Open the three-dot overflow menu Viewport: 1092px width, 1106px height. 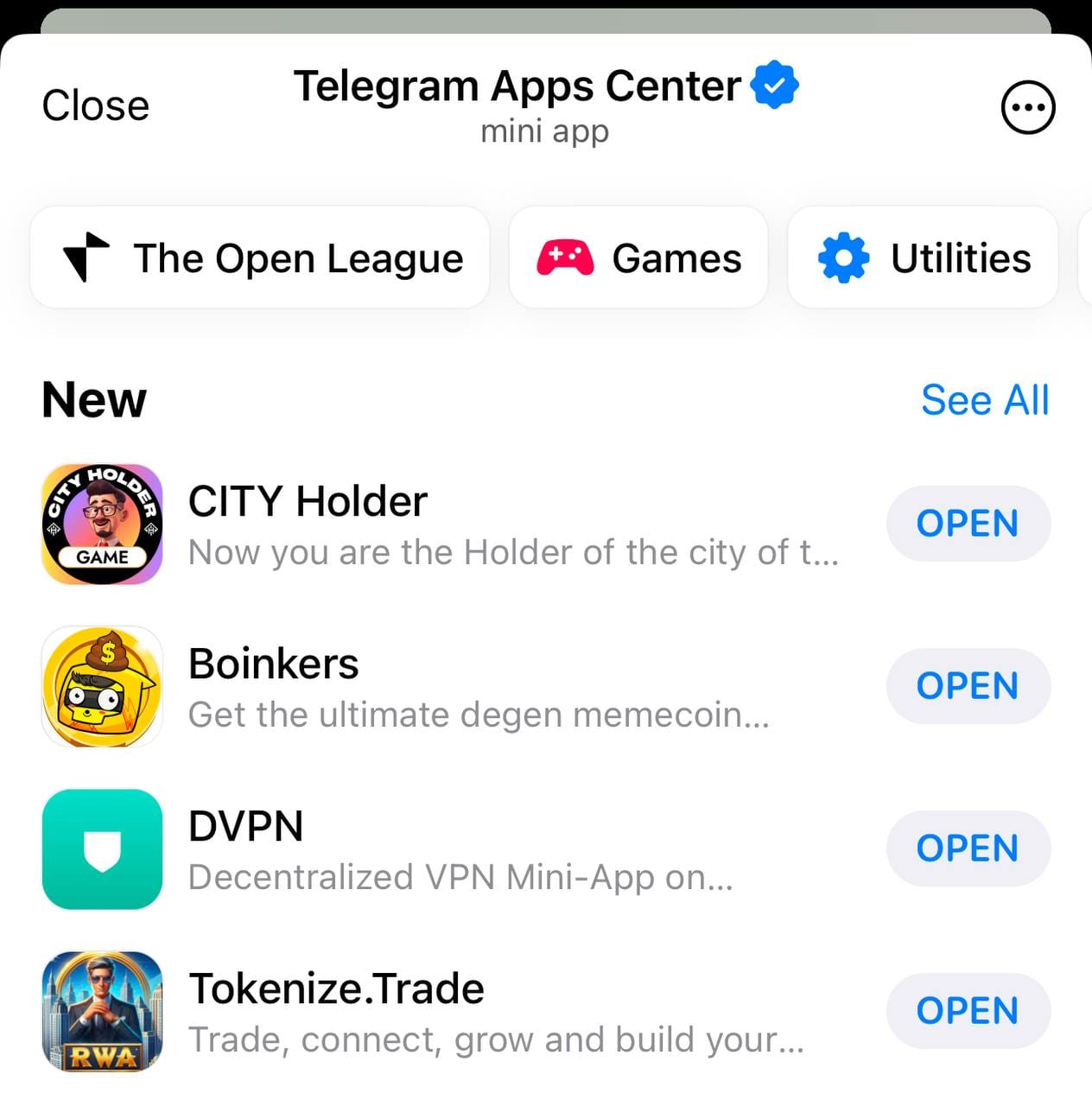click(x=1027, y=108)
